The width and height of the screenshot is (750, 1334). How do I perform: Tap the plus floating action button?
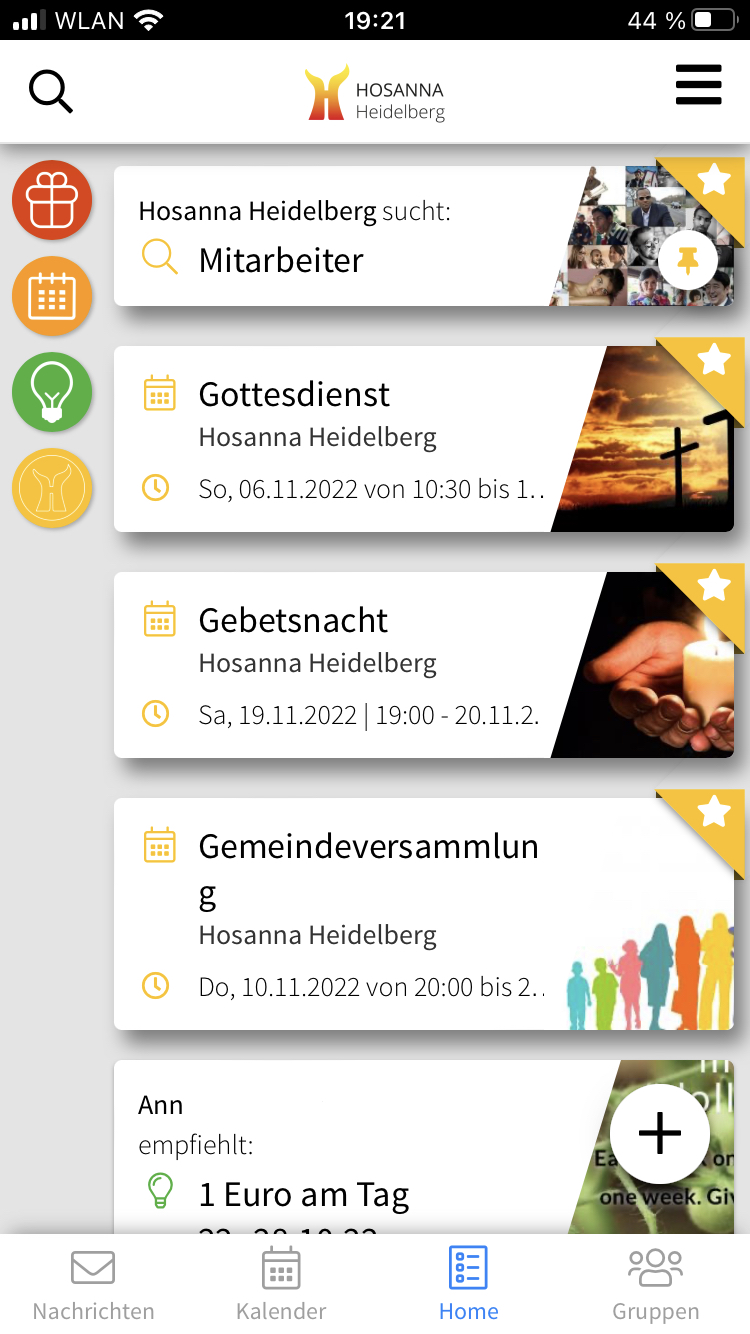point(660,1134)
